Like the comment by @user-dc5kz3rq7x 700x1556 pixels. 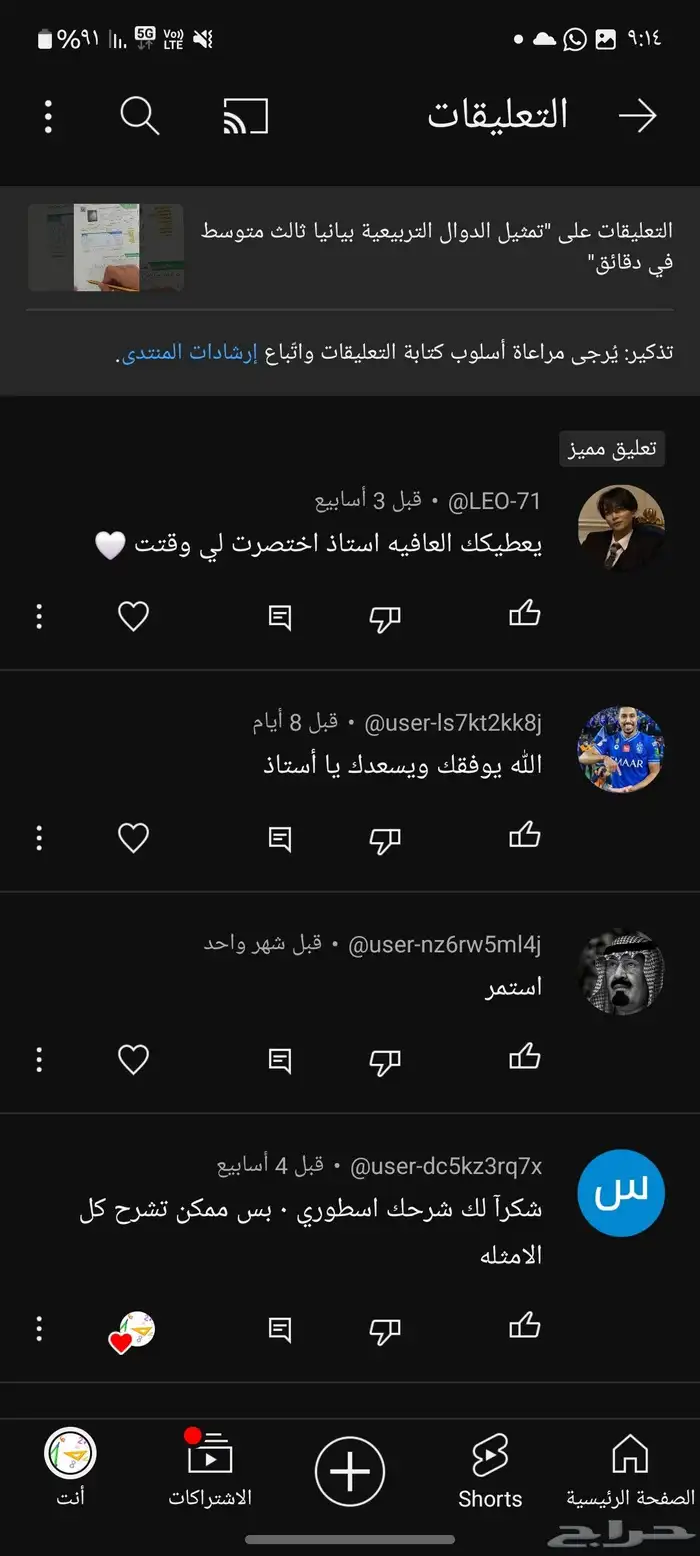(x=524, y=1328)
